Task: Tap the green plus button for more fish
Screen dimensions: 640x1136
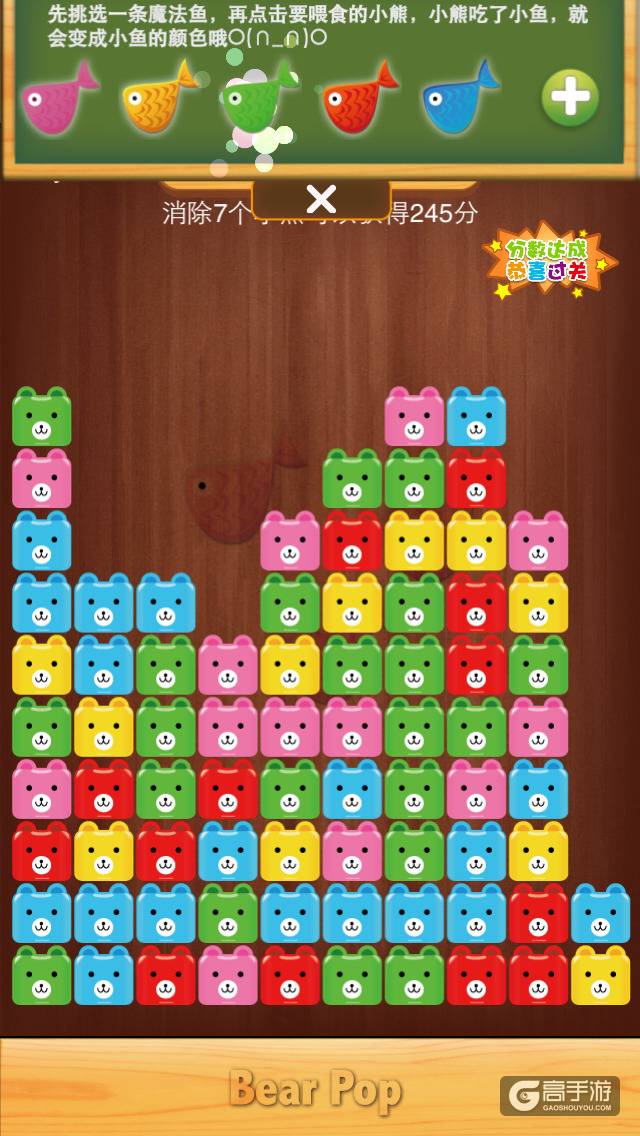Action: point(570,98)
